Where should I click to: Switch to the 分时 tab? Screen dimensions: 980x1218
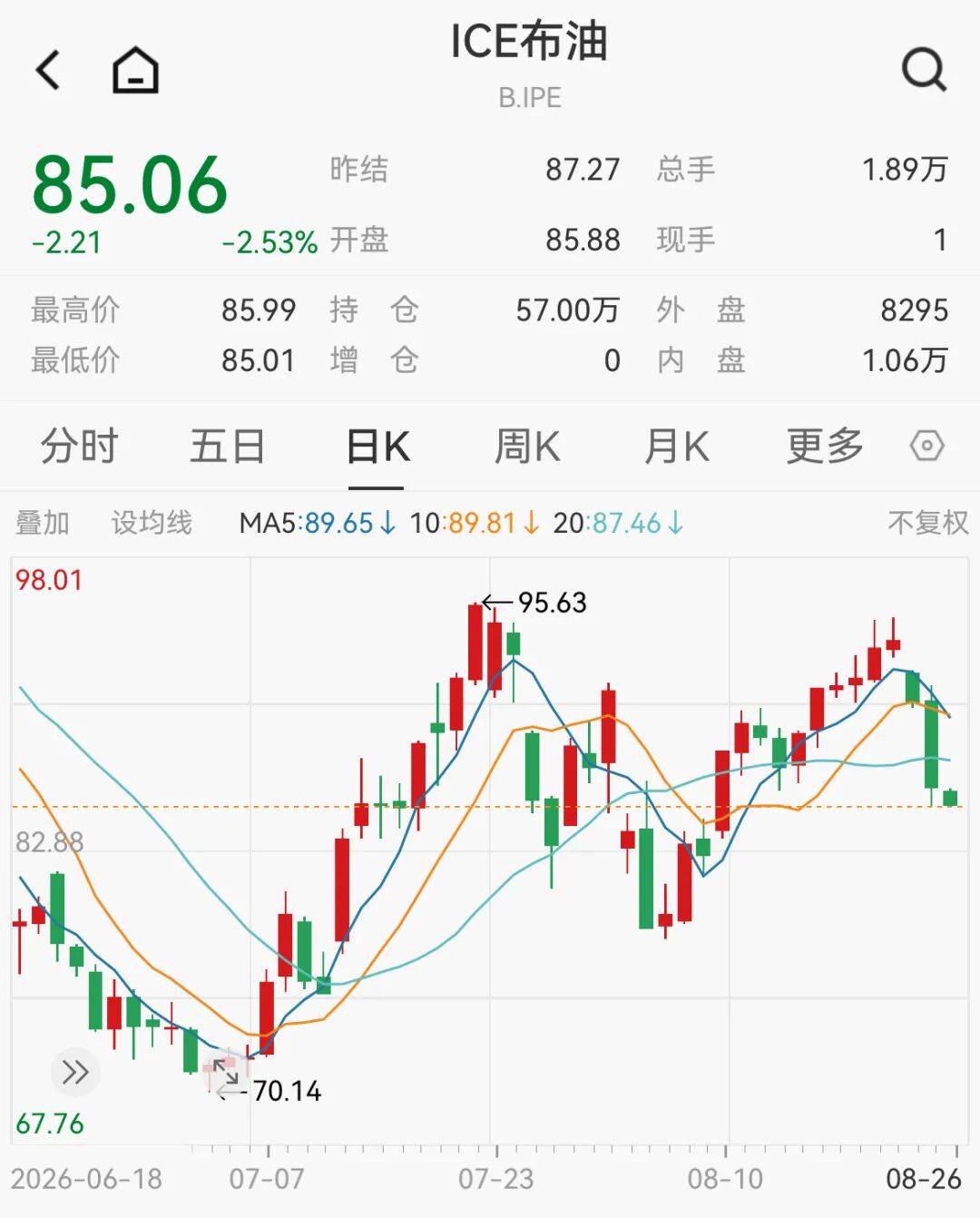(80, 447)
